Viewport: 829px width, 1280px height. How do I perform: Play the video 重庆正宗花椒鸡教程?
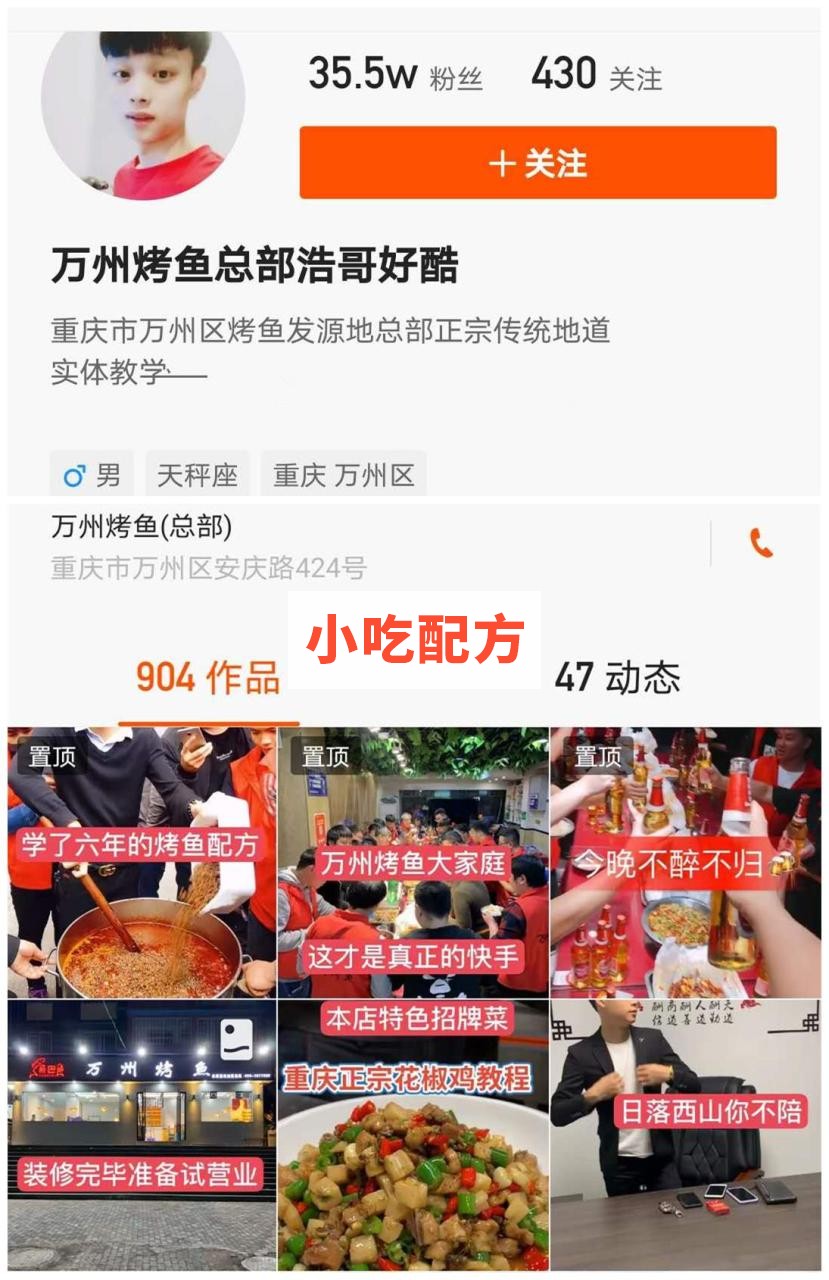coord(413,1135)
